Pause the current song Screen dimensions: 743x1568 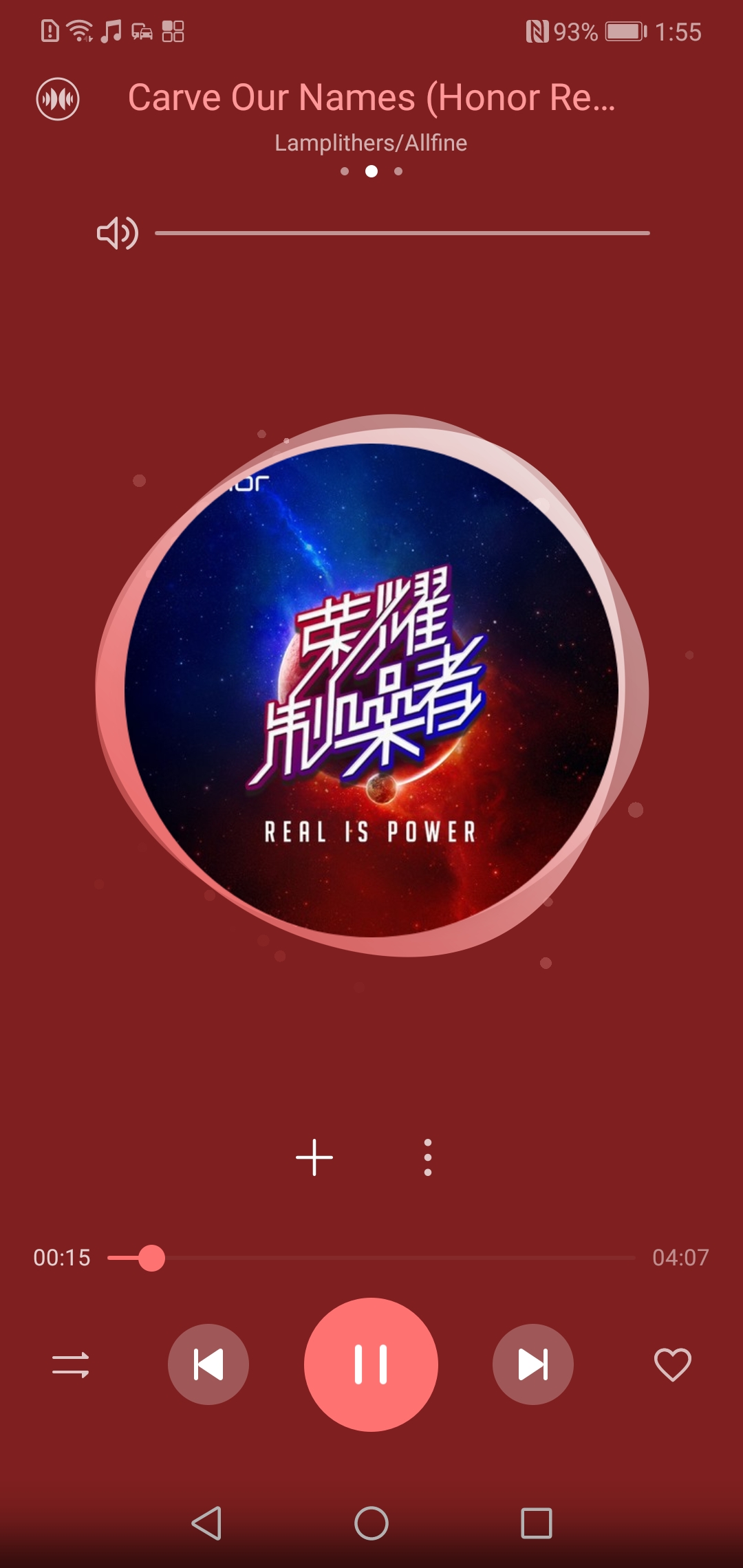click(371, 1364)
